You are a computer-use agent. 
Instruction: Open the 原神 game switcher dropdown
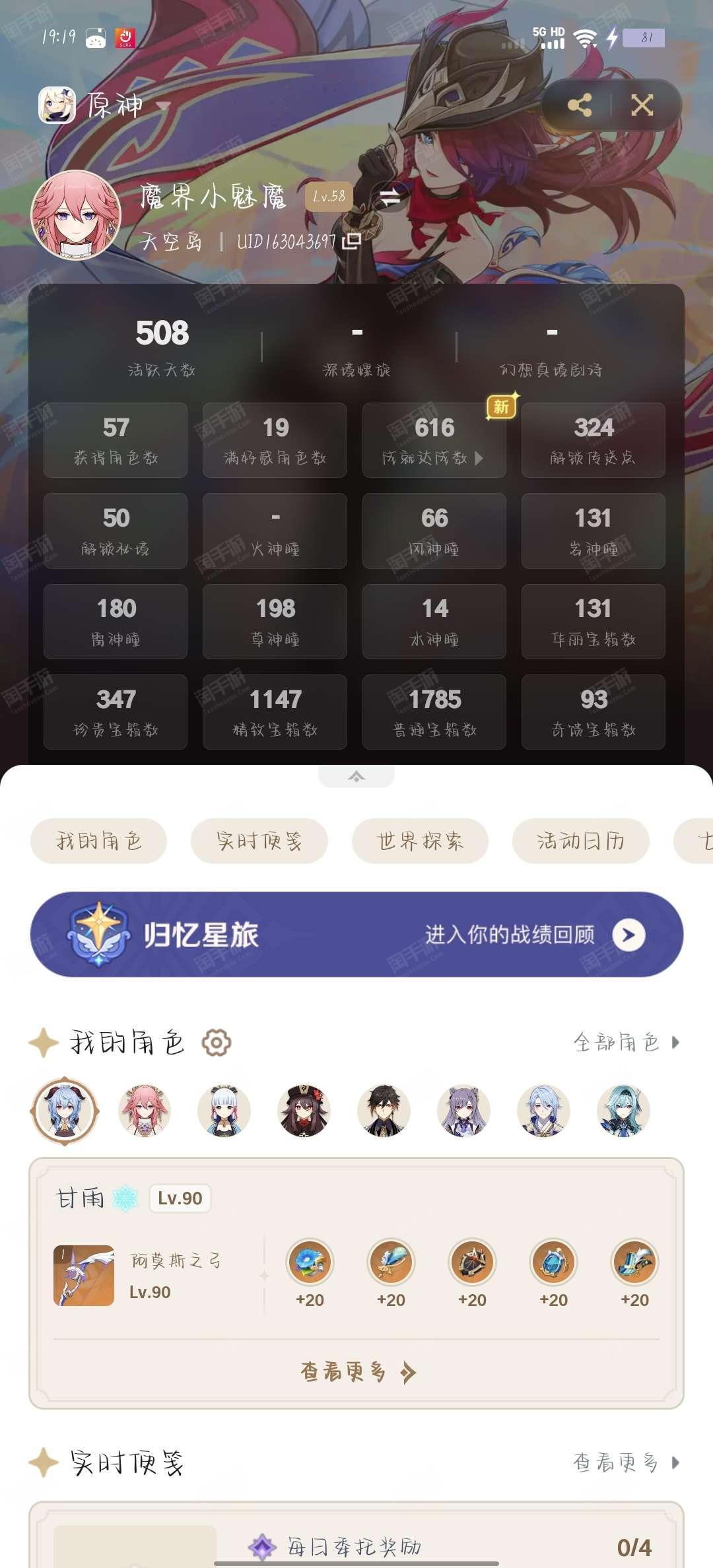click(106, 106)
